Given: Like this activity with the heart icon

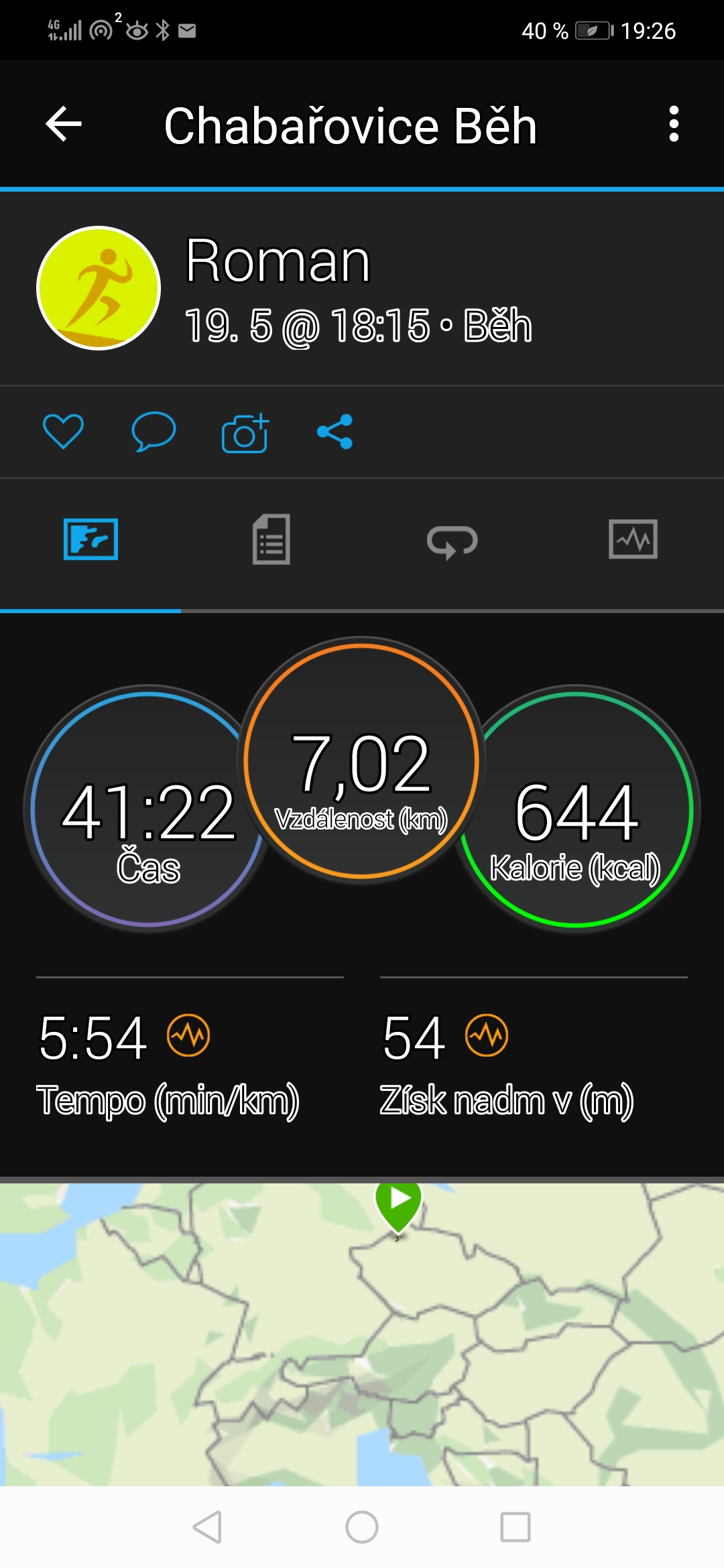Looking at the screenshot, I should [63, 432].
